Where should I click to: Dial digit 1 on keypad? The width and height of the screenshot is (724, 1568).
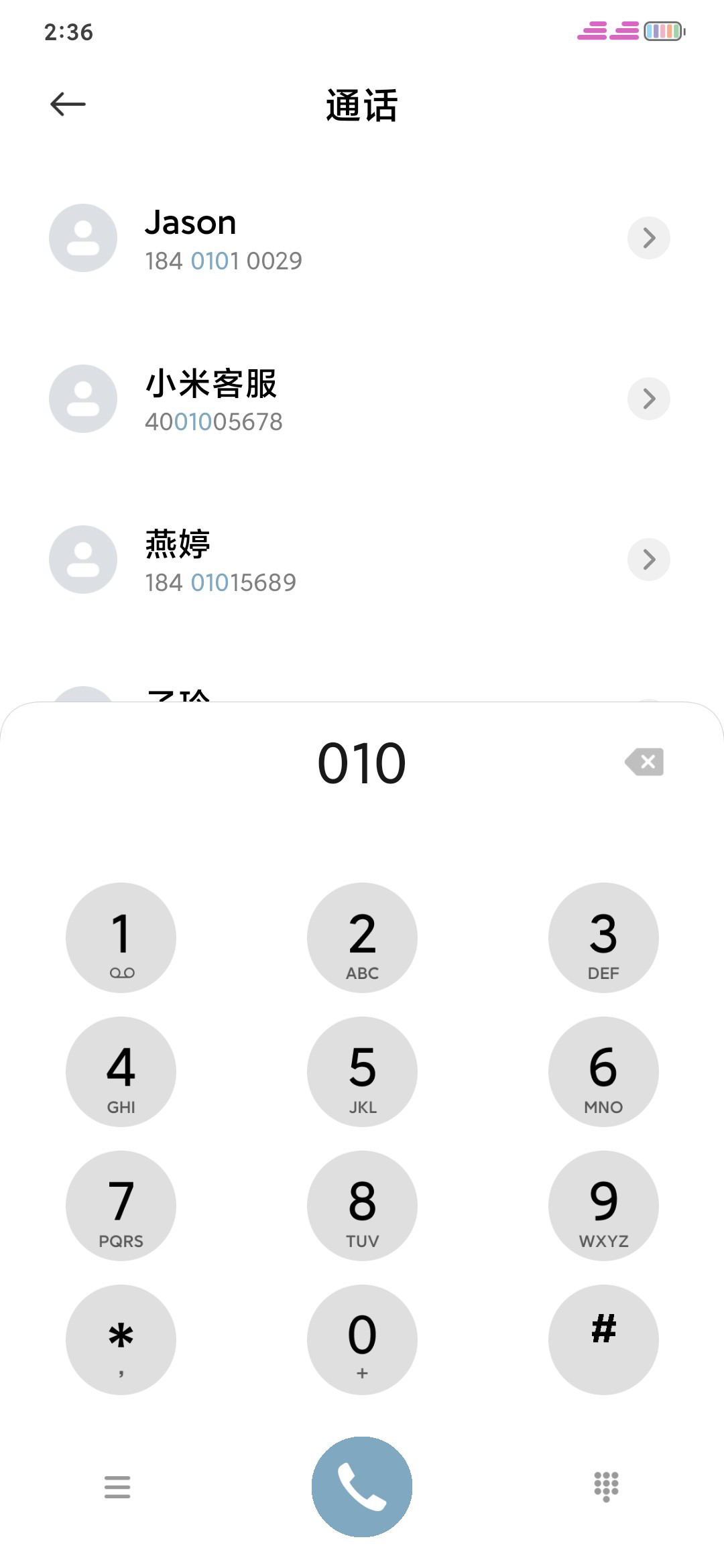121,937
